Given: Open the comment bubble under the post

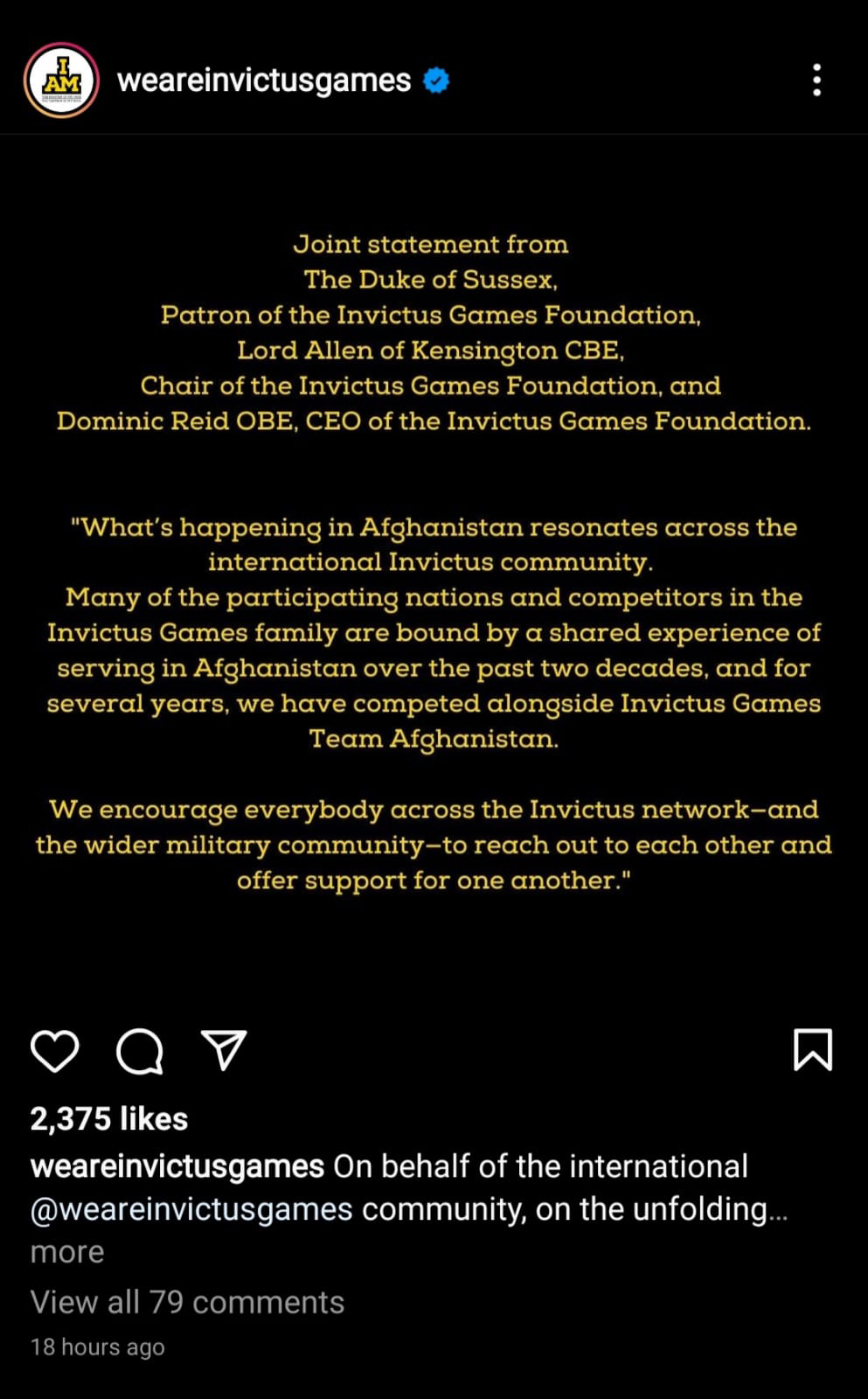Looking at the screenshot, I should [140, 1050].
